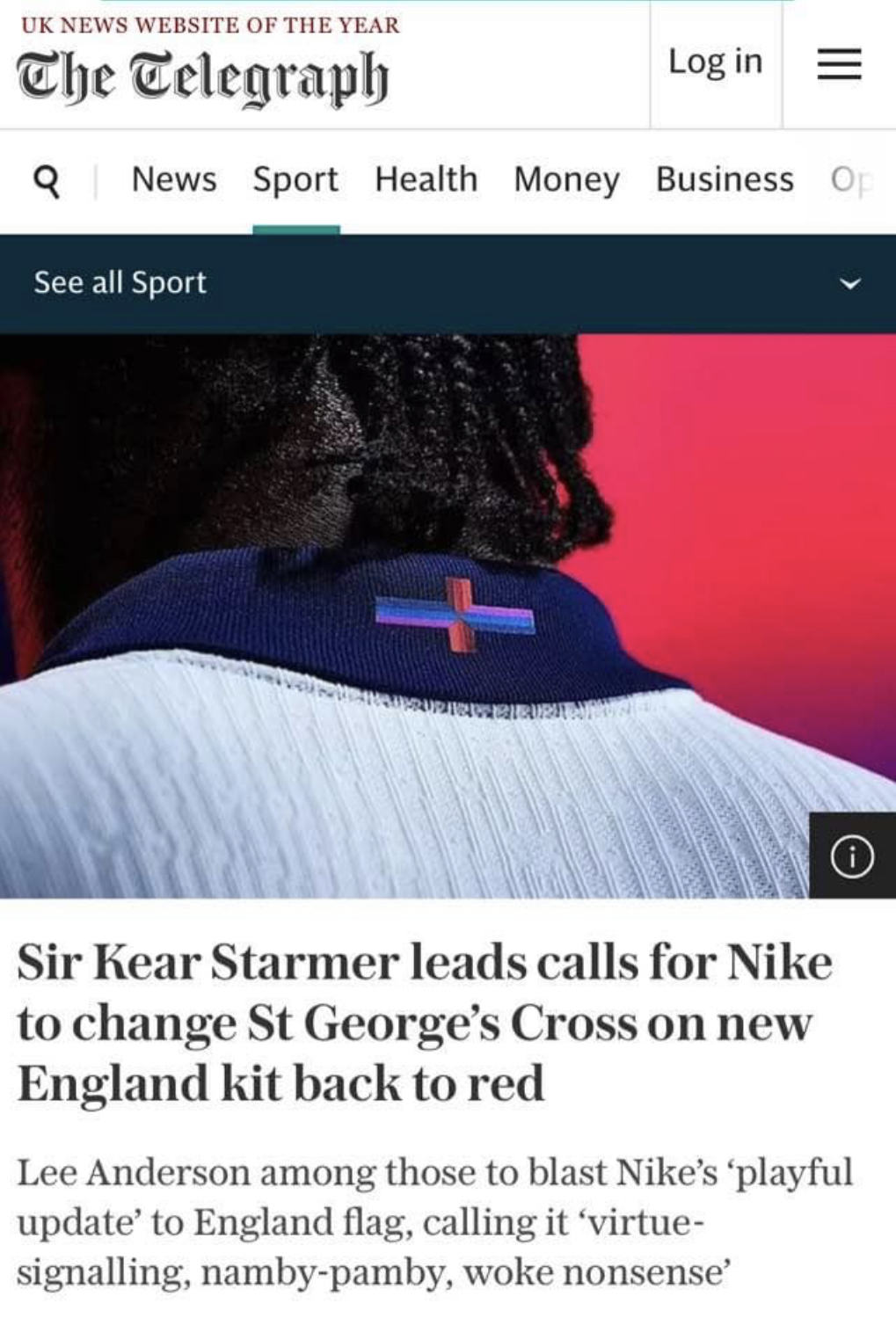Screen dimensions: 896x1333
Task: Open The Telegraph home page logo
Action: (202, 77)
